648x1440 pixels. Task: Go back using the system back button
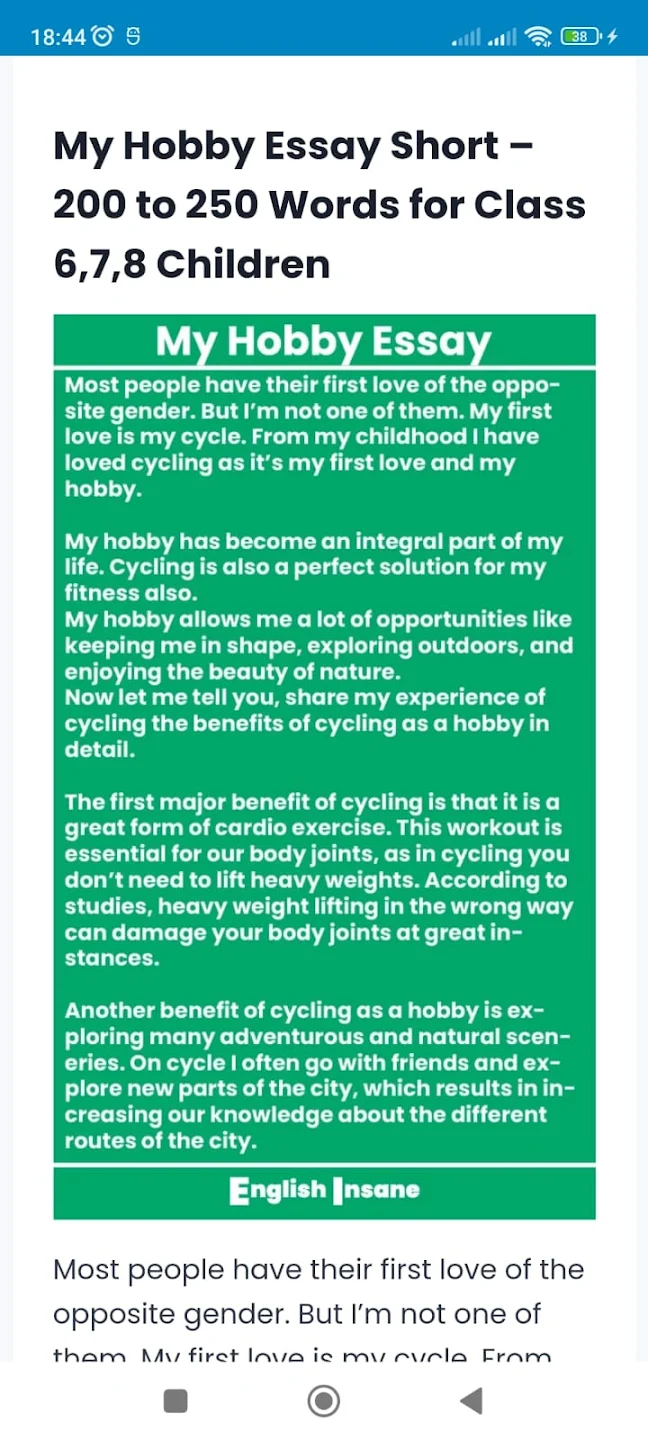click(471, 1401)
